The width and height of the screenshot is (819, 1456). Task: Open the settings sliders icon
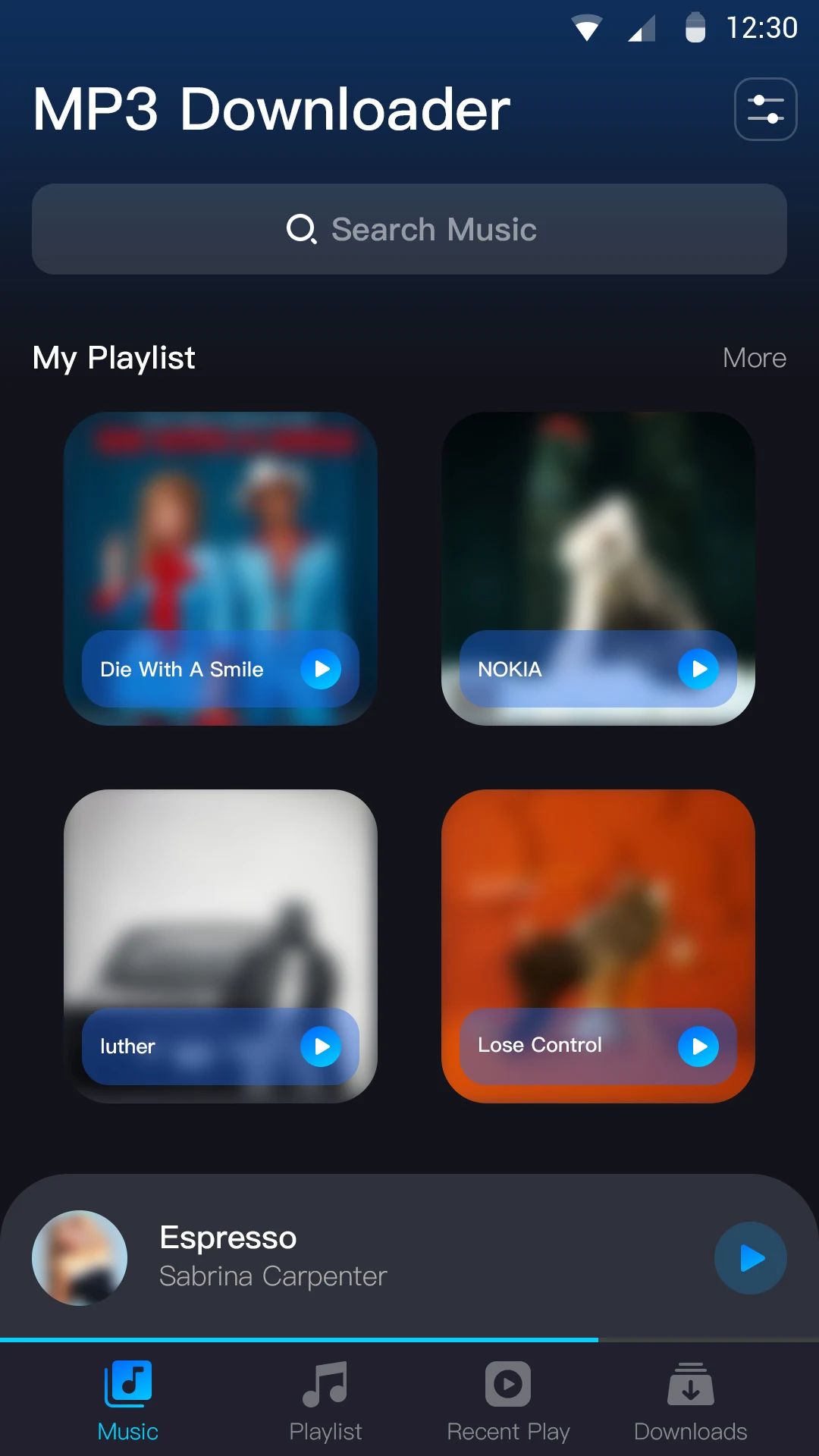pos(766,109)
